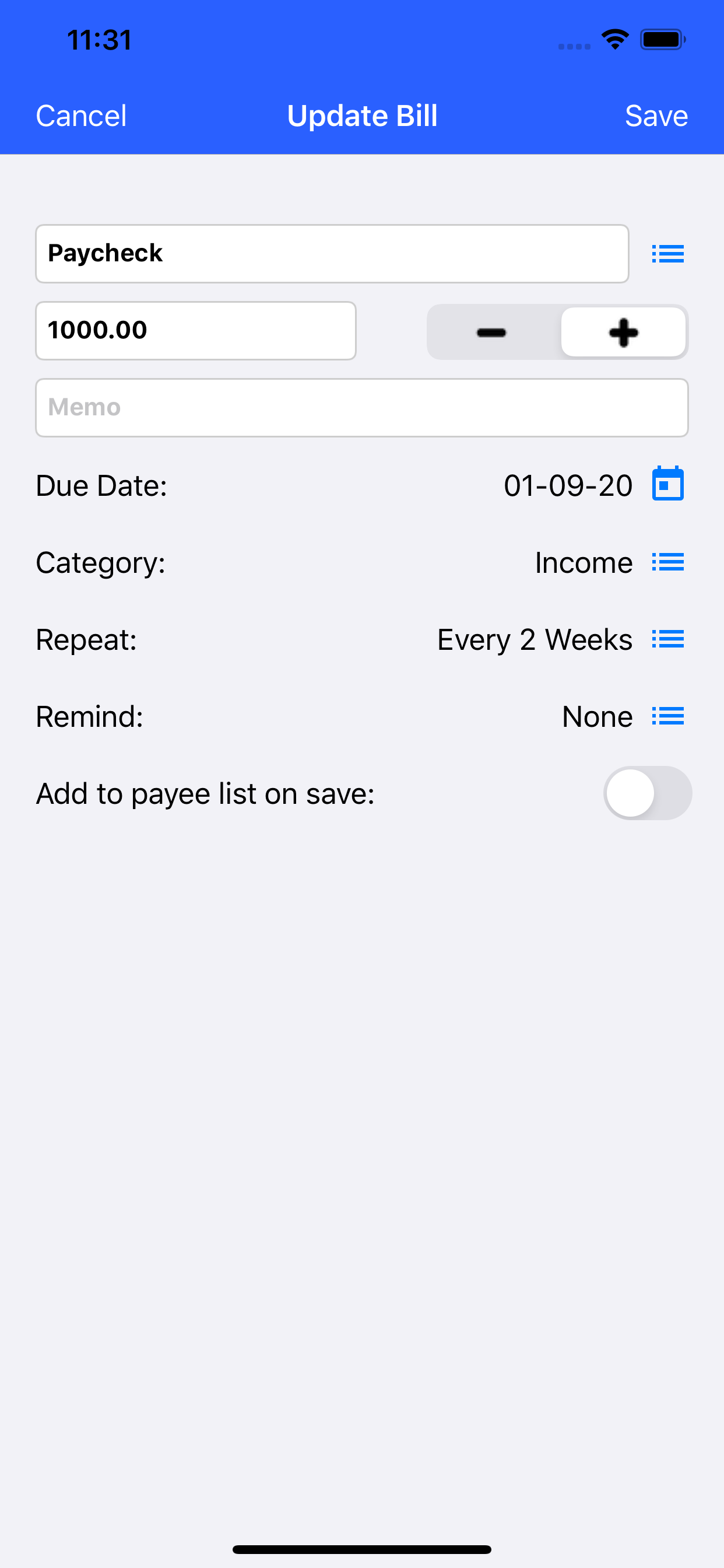
Task: Save the updated bill
Action: [x=656, y=116]
